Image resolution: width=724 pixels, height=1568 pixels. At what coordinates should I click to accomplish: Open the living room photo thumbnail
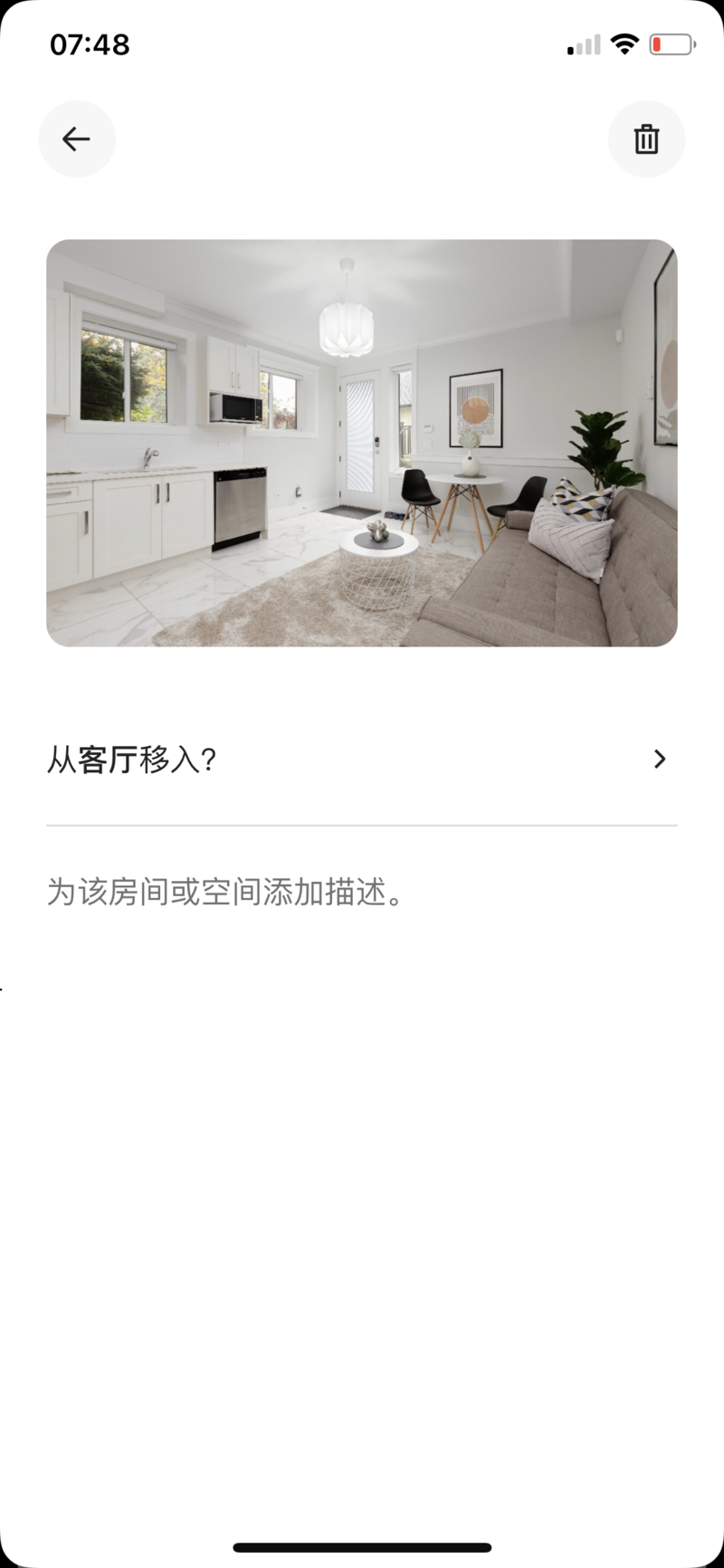[362, 443]
